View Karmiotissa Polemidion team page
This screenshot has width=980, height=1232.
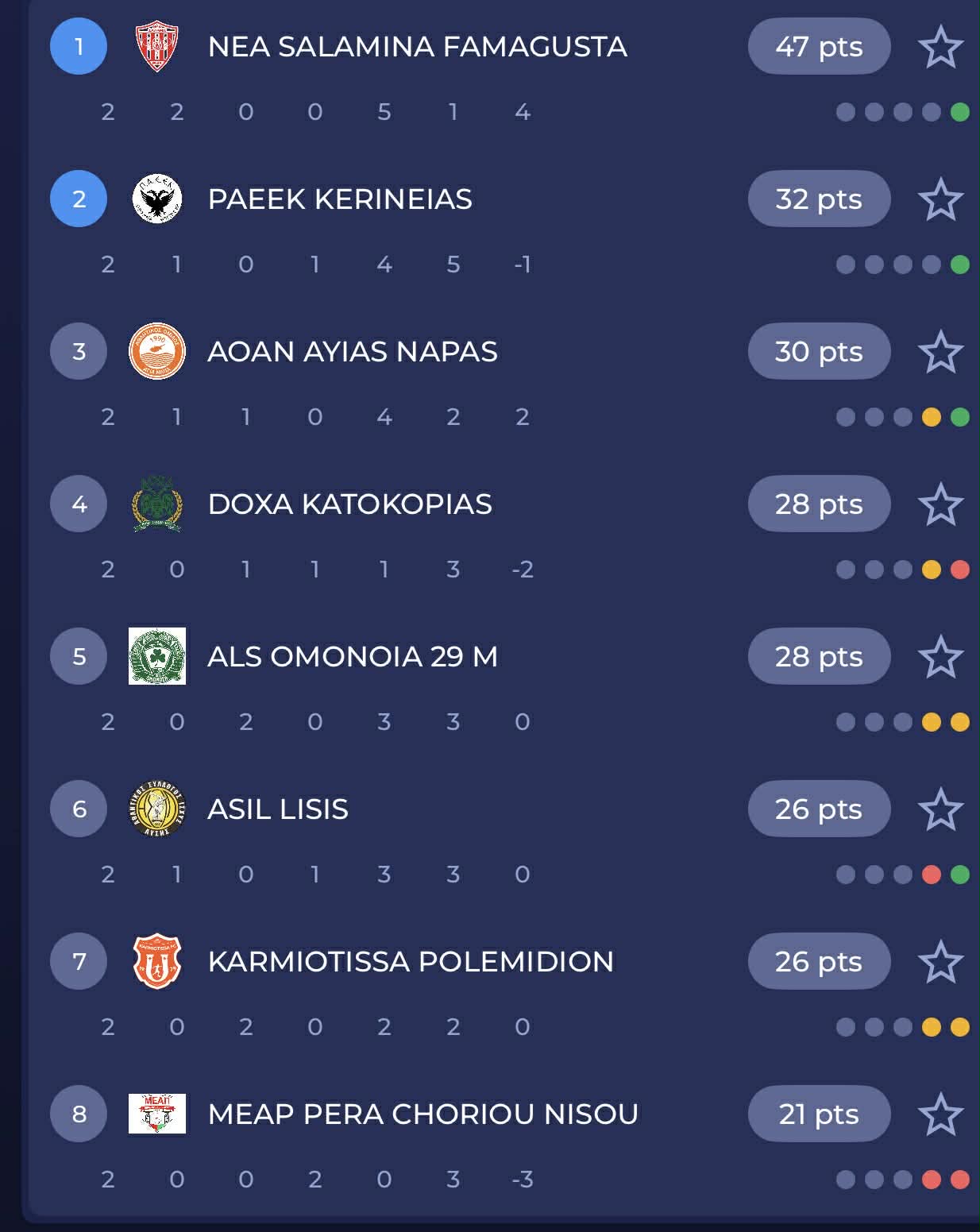[411, 962]
